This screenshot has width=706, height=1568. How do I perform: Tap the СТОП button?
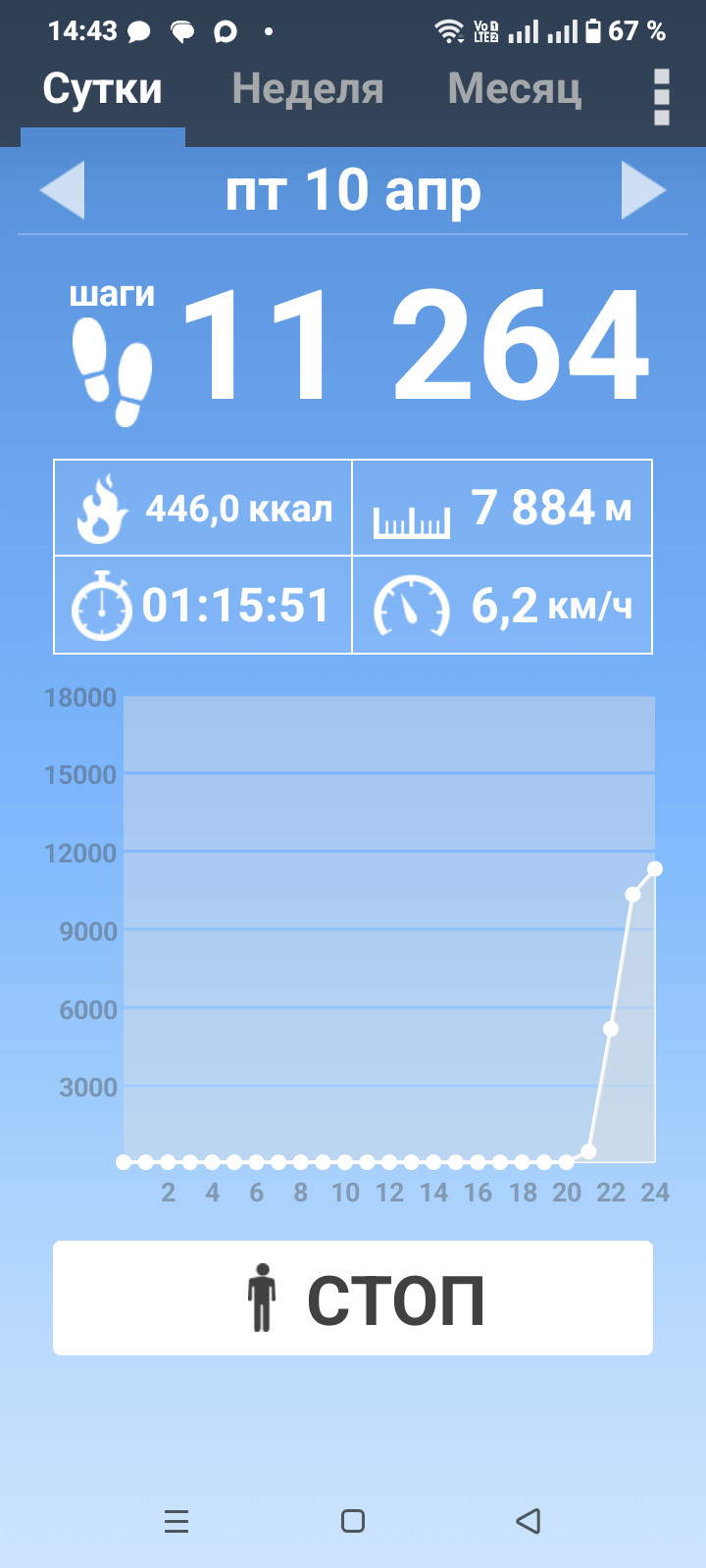pyautogui.click(x=353, y=1298)
